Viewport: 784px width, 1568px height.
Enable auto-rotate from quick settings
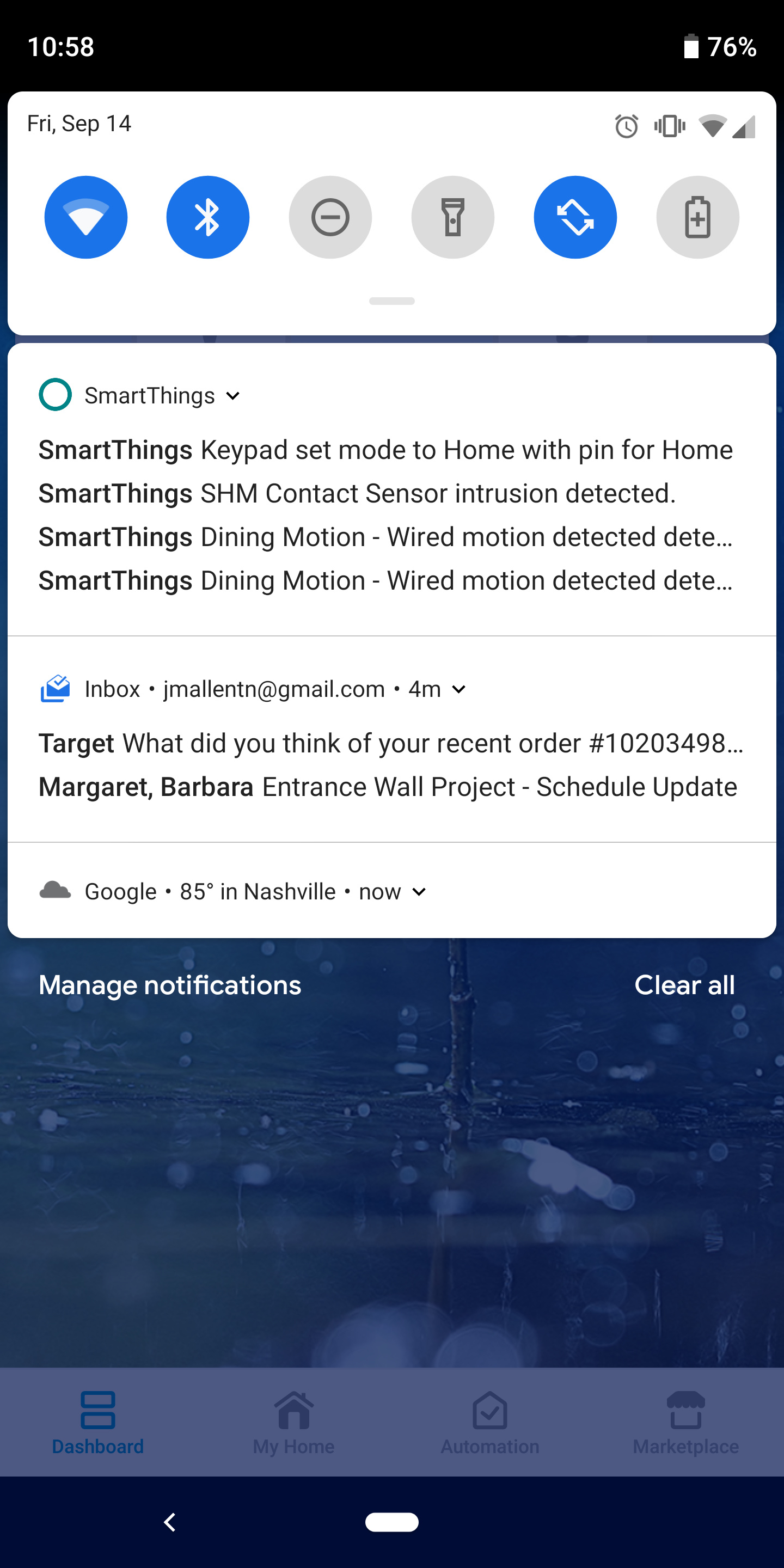tap(574, 217)
